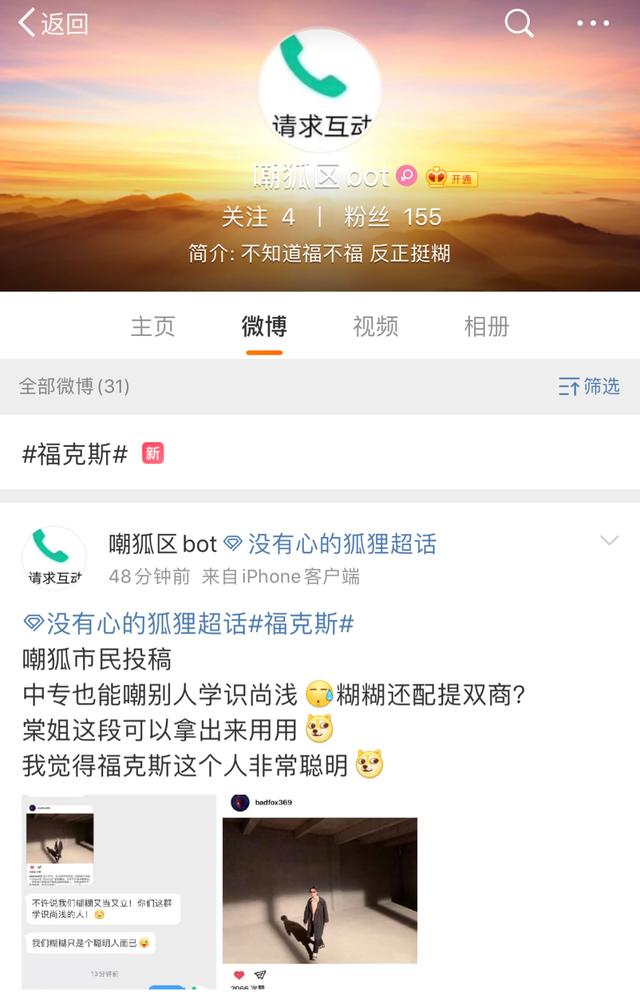Open the #福克斯# topic row
The width and height of the screenshot is (640, 992).
[x=75, y=453]
